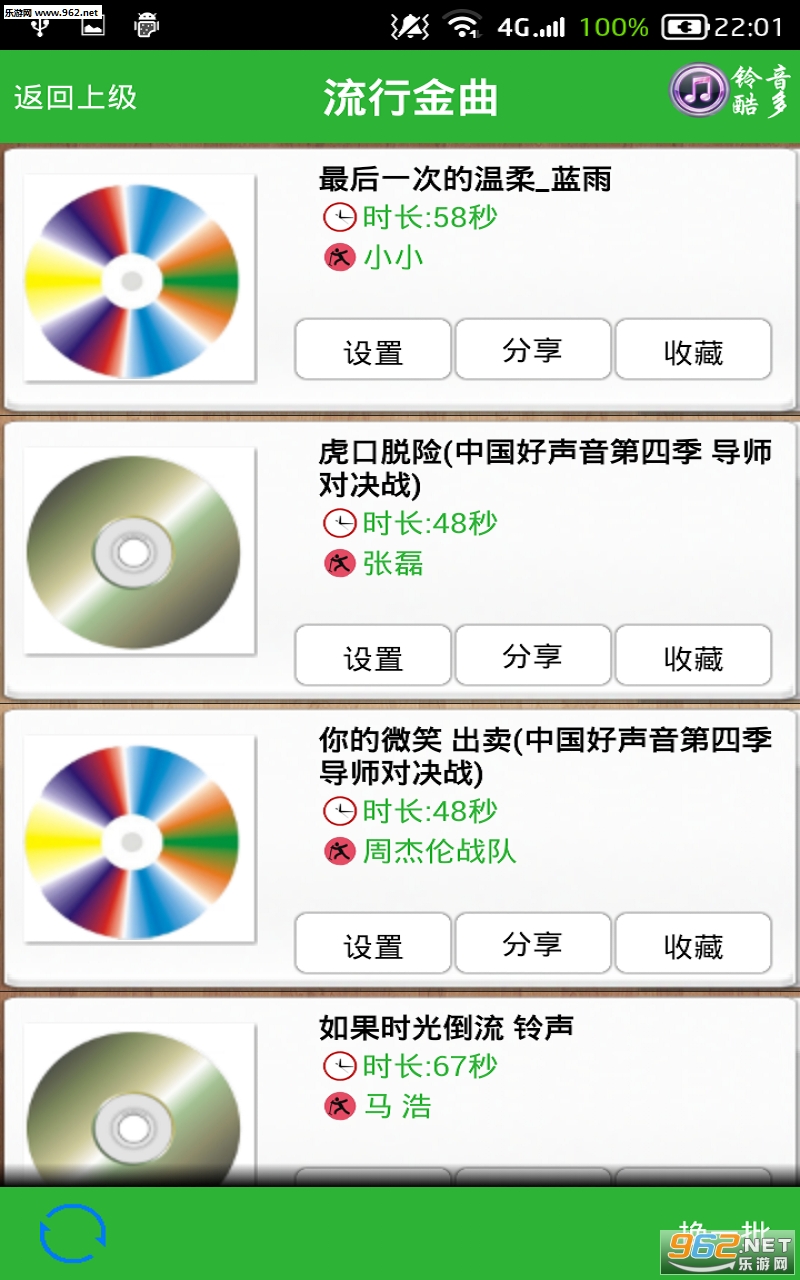Tap the disc cover of 虎口脱险
Image resolution: width=800 pixels, height=1280 pixels.
point(133,552)
